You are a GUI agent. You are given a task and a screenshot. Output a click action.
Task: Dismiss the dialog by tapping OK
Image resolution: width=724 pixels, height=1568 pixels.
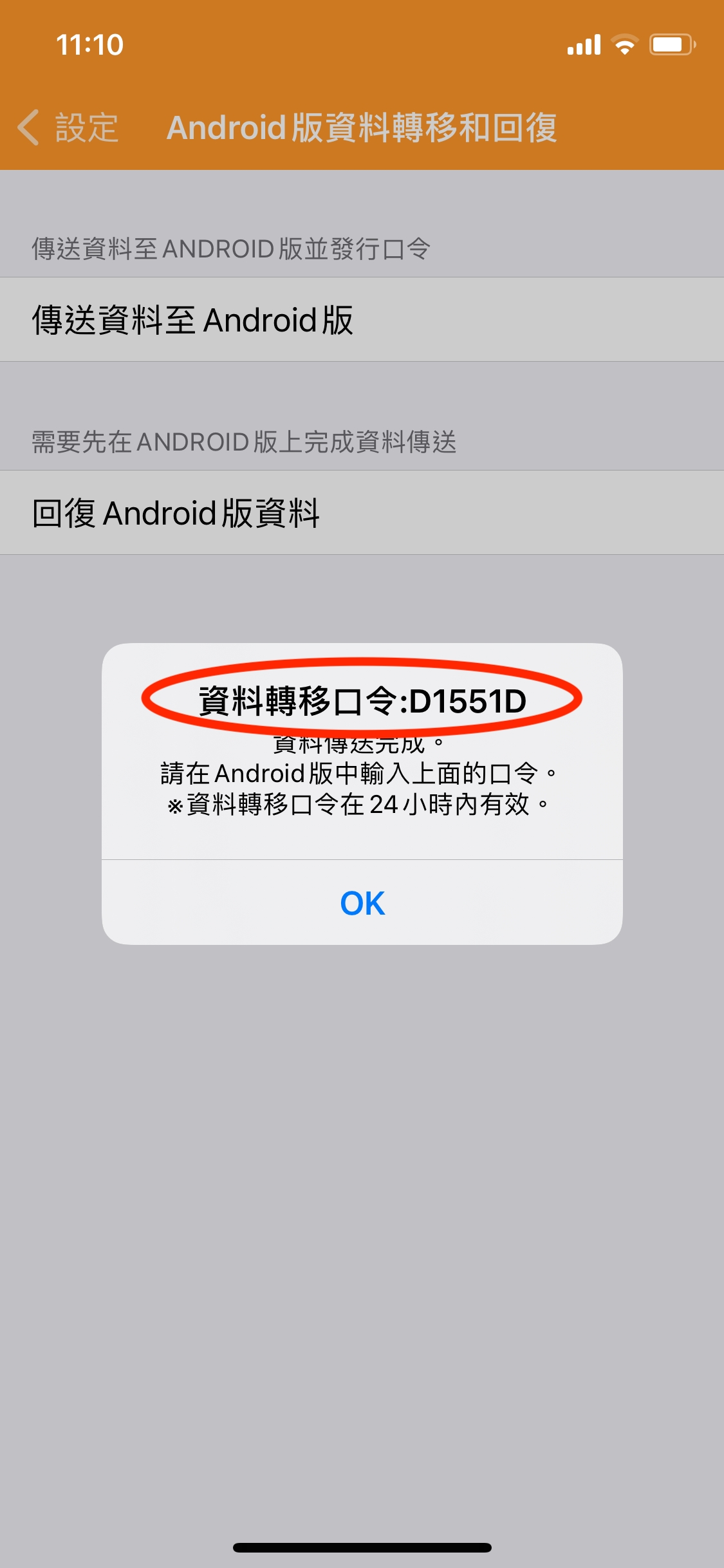(x=362, y=902)
